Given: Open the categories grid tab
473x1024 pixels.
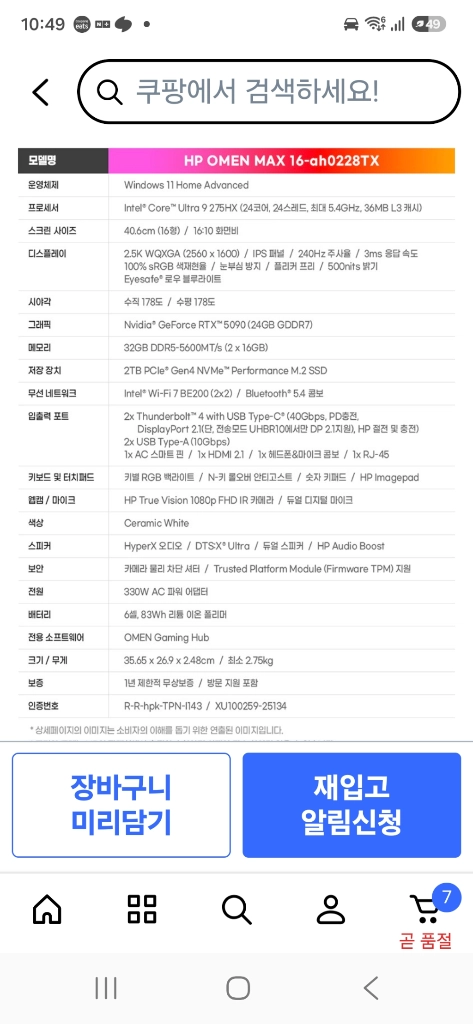Looking at the screenshot, I should [142, 909].
